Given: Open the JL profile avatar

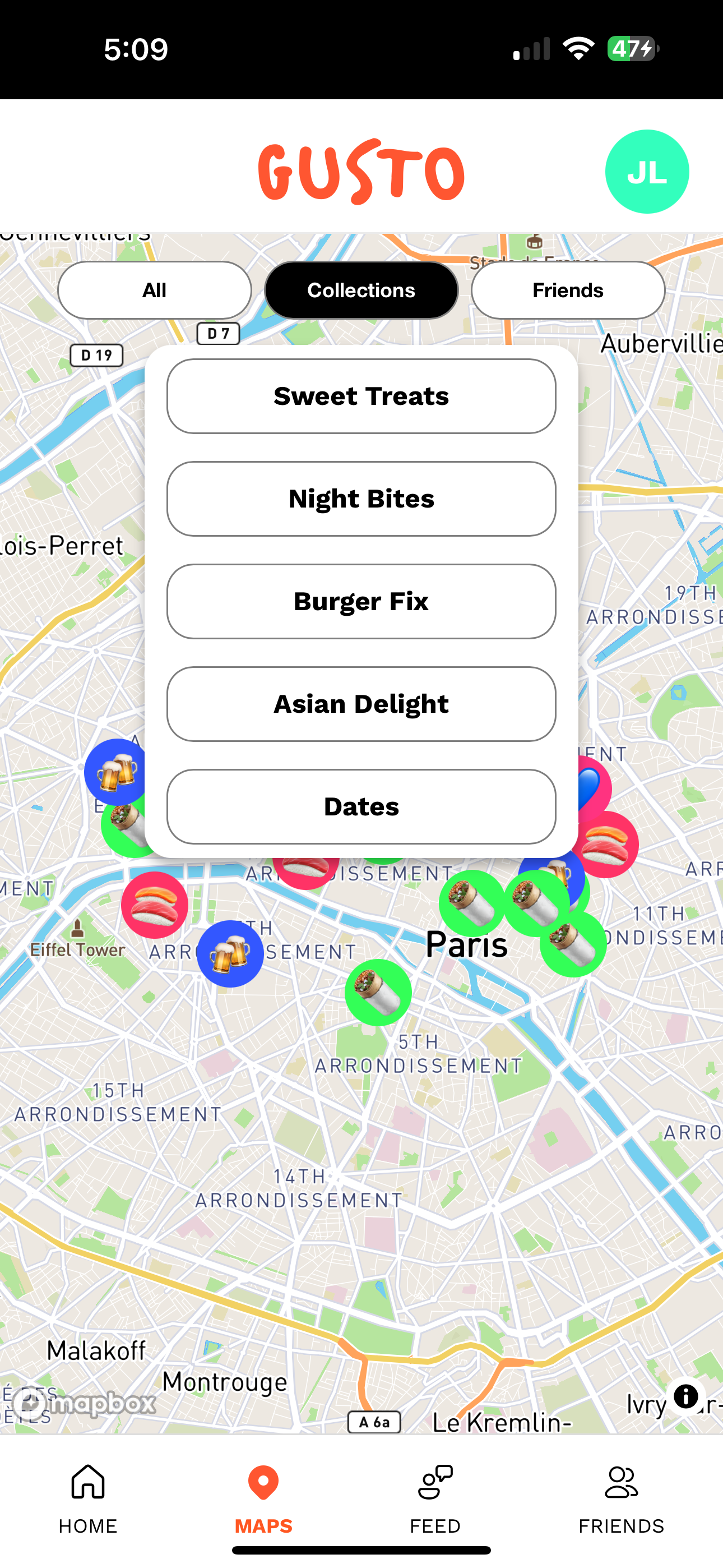Looking at the screenshot, I should coord(646,172).
